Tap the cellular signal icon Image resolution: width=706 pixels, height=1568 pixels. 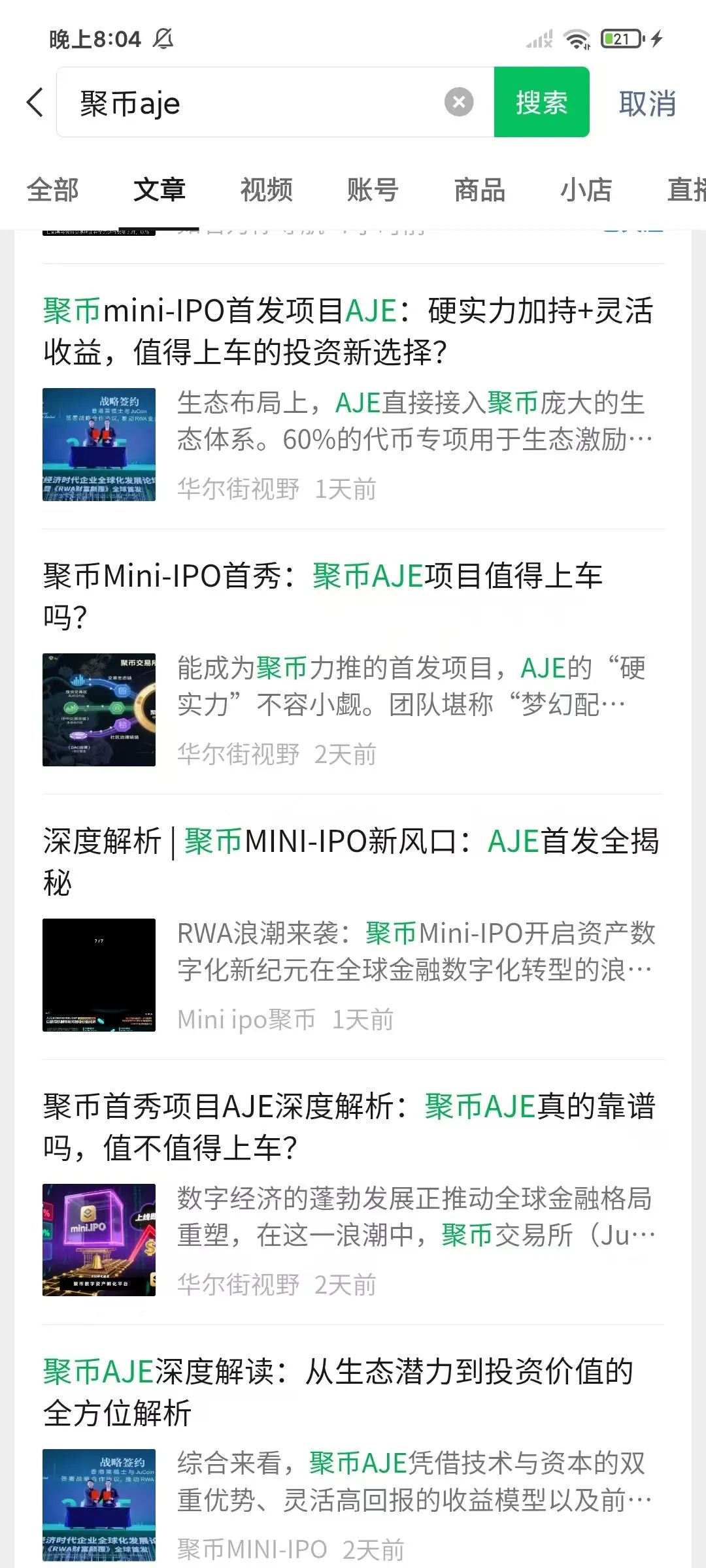coord(539,39)
